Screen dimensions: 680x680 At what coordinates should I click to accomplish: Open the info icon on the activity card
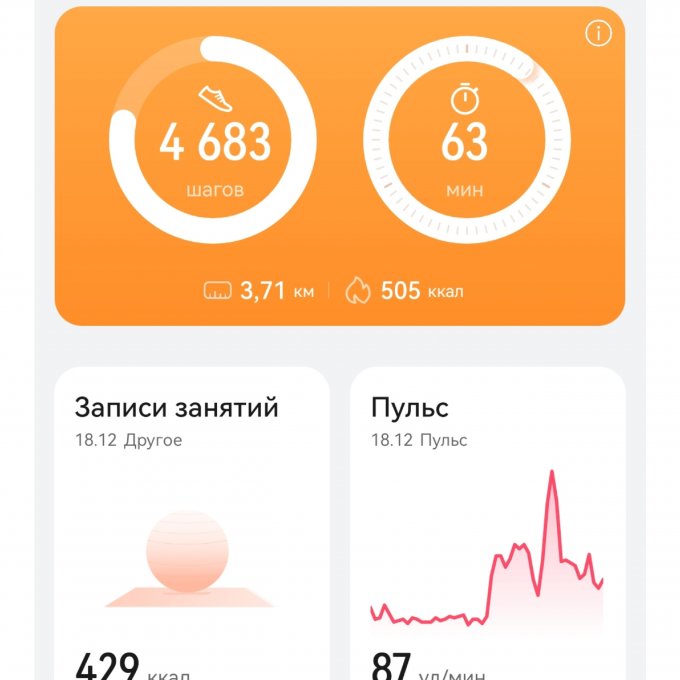598,34
